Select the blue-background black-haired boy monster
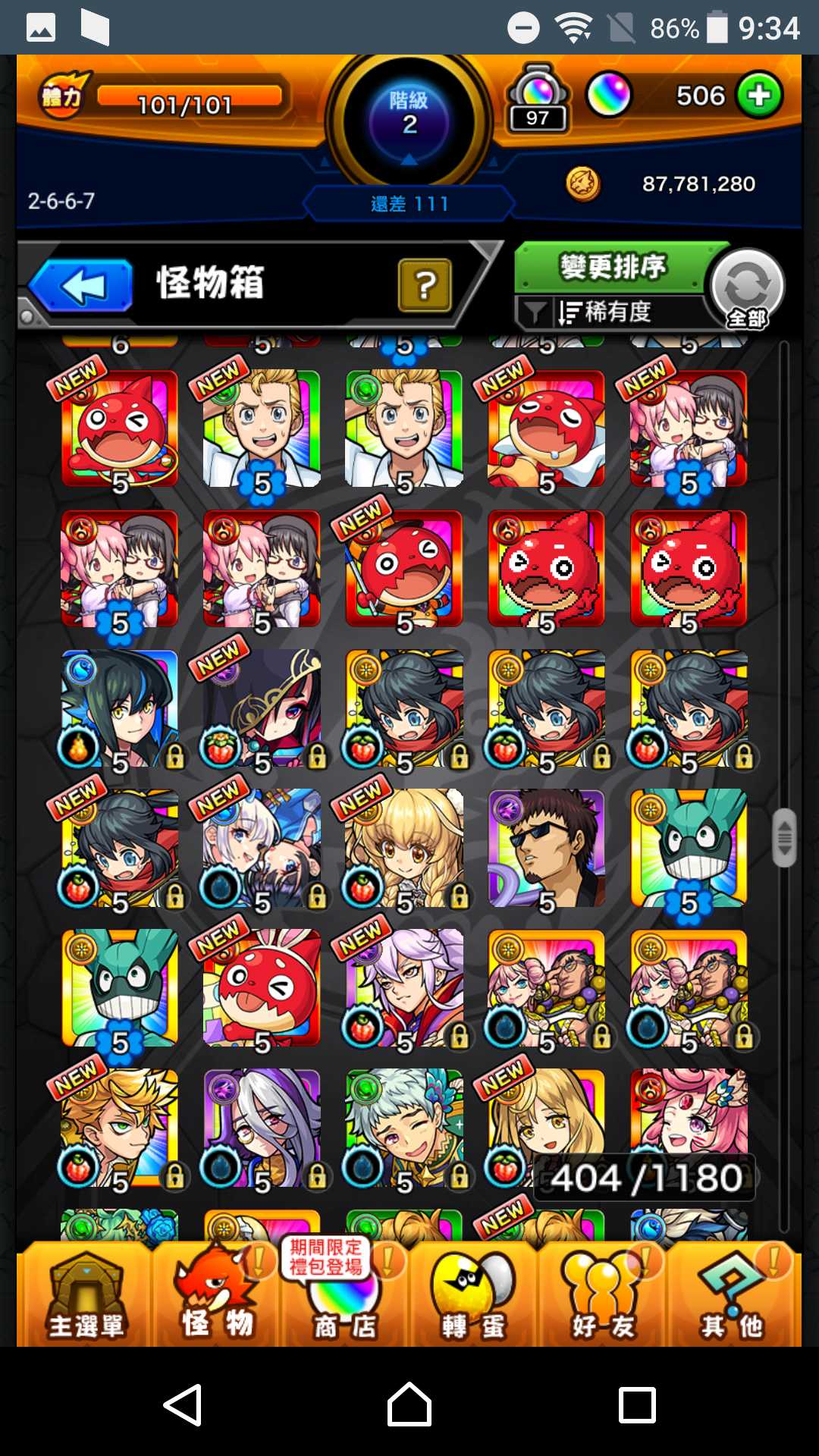819x1456 pixels. (x=120, y=708)
